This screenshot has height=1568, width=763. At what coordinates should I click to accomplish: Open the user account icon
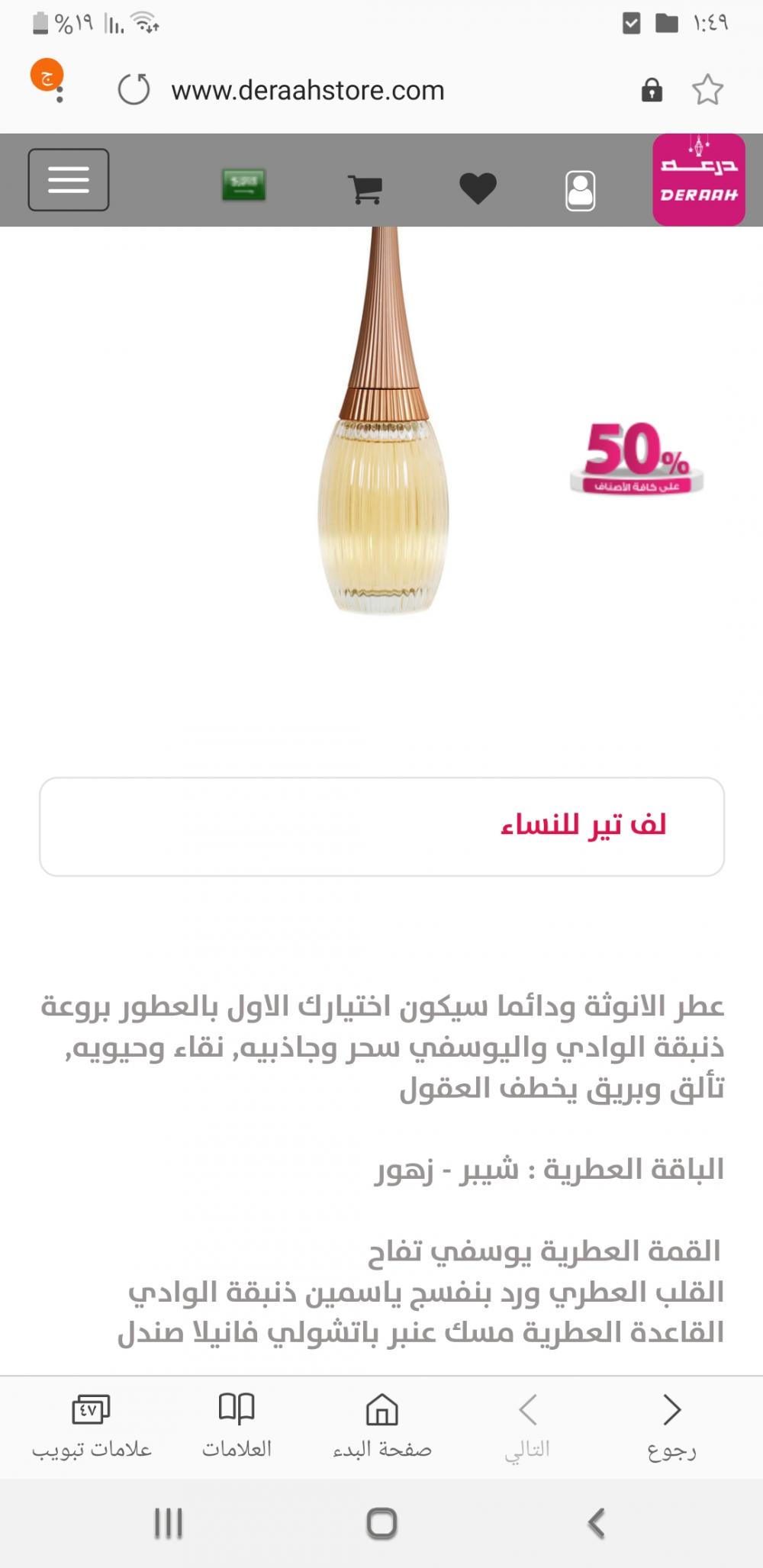click(x=580, y=189)
